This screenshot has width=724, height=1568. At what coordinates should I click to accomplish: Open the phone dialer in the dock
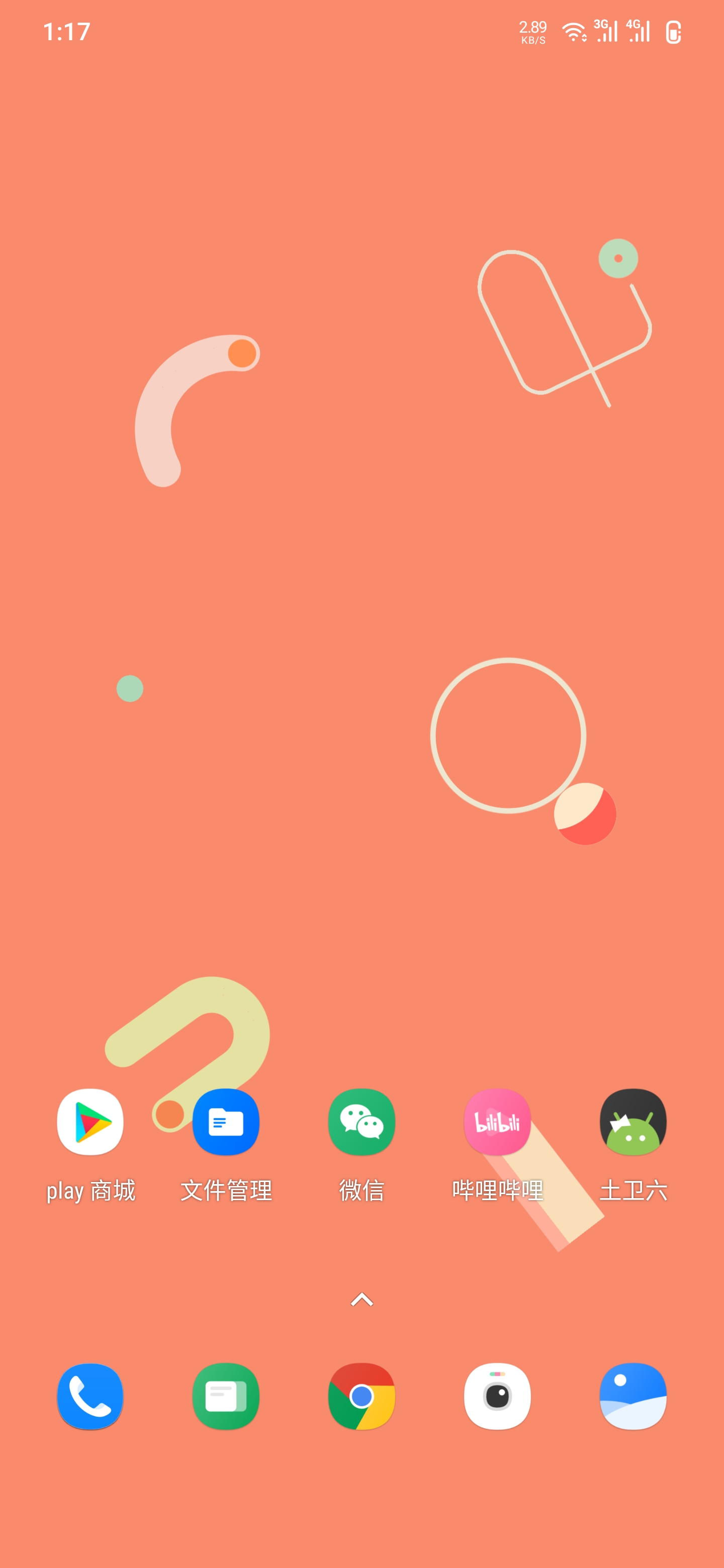(90, 1396)
